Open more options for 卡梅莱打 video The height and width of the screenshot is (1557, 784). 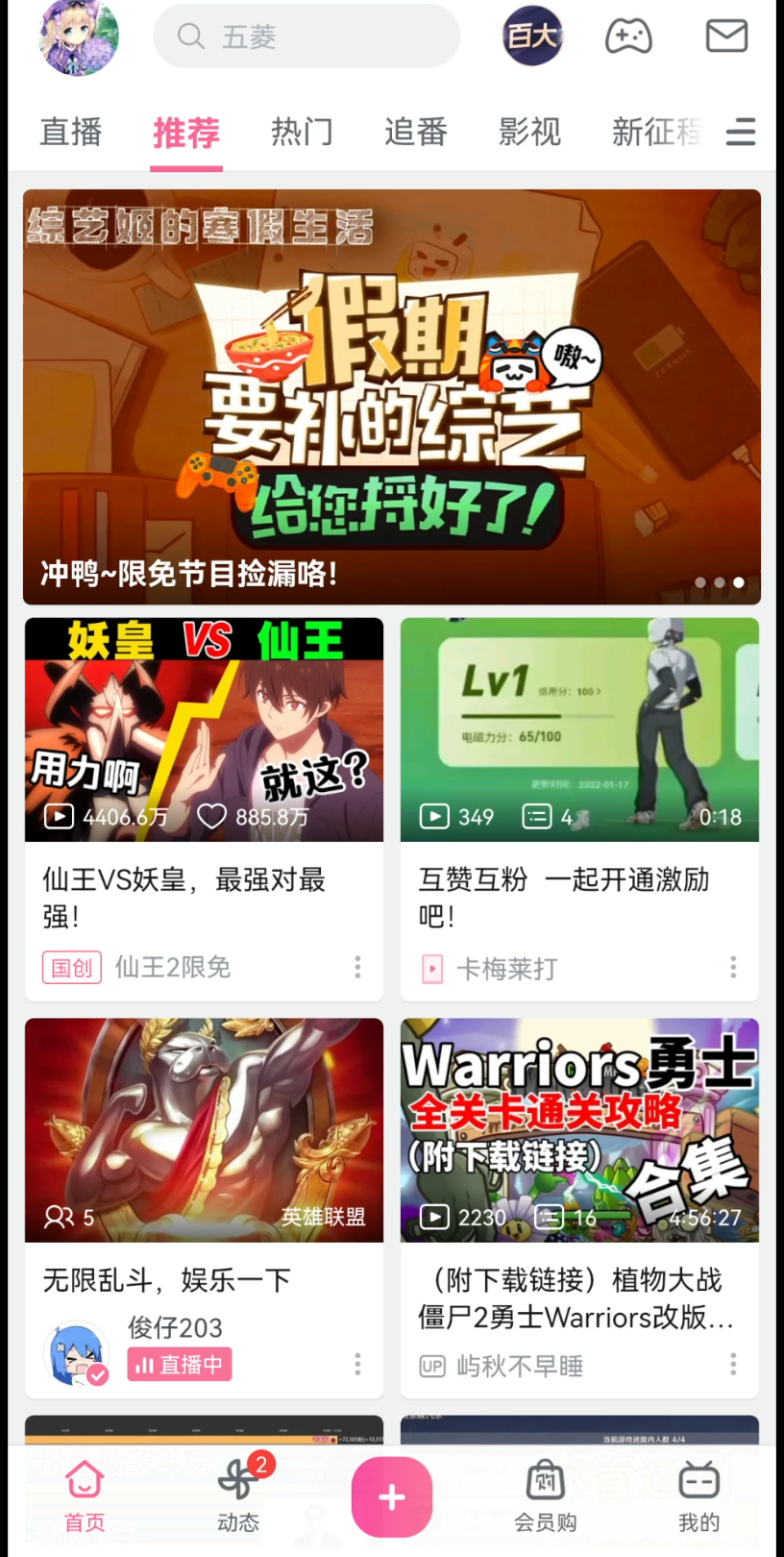tap(733, 967)
